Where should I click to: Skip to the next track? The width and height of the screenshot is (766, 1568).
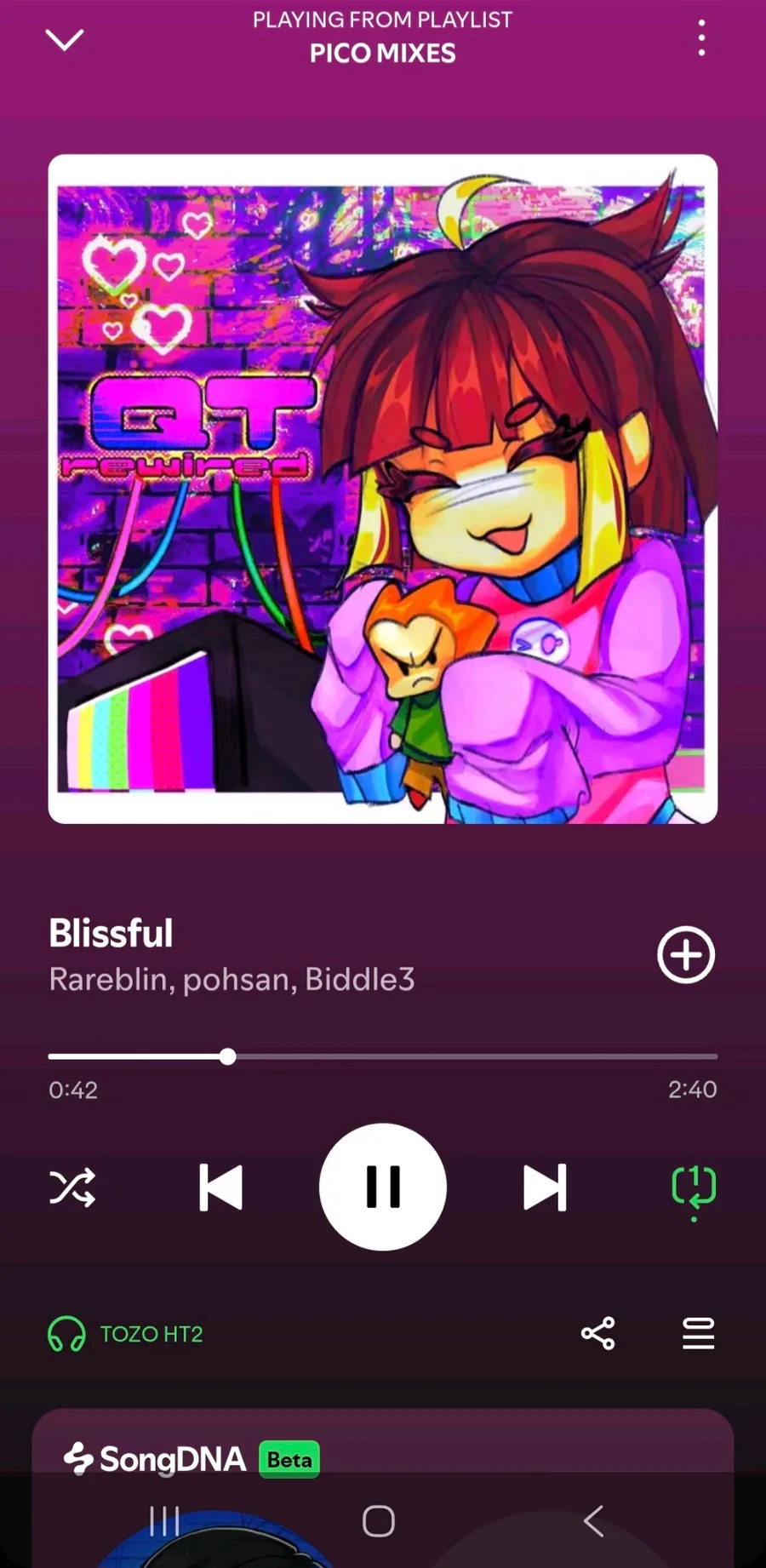pos(545,1187)
